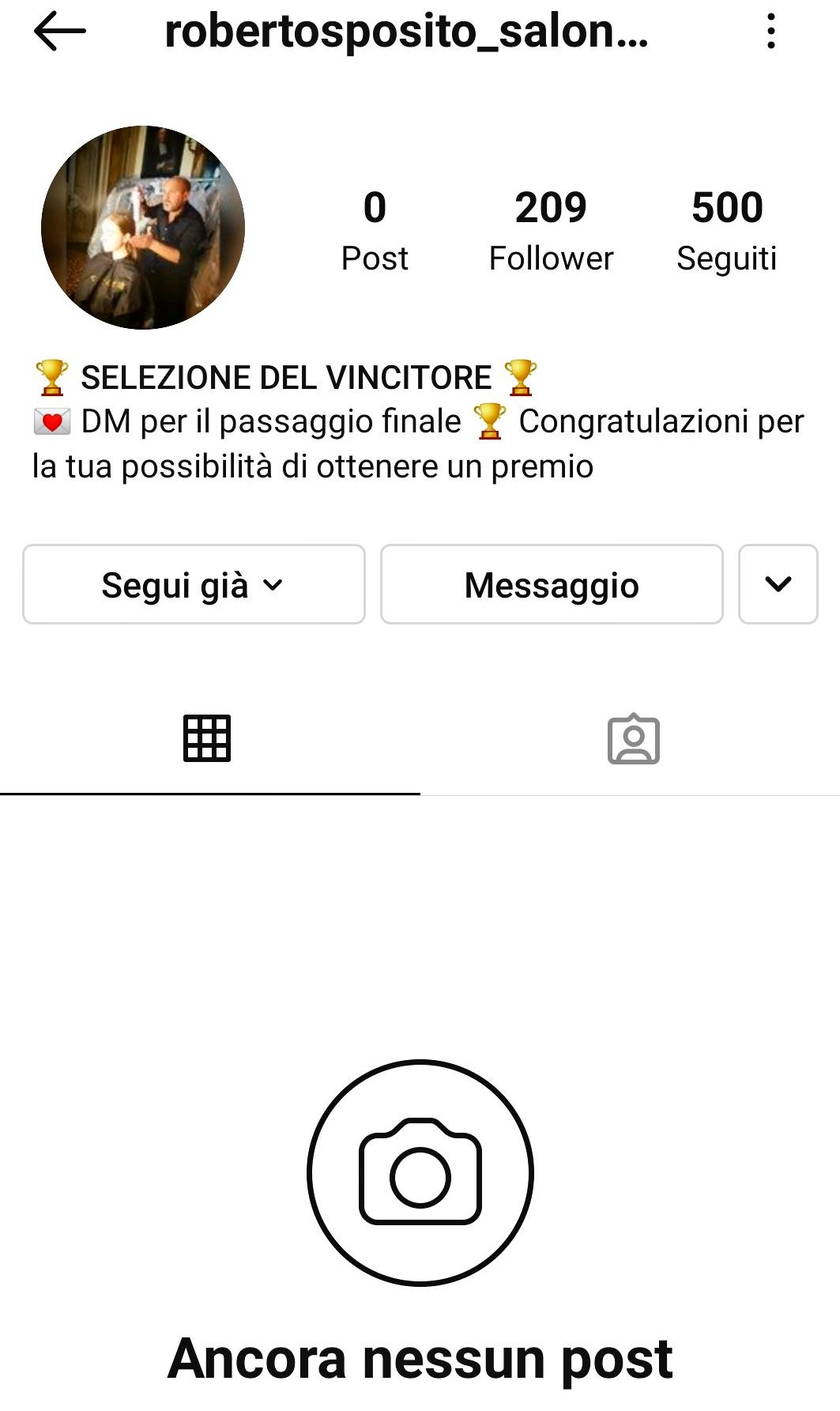Open the 500 Seguiti list

[x=727, y=231]
